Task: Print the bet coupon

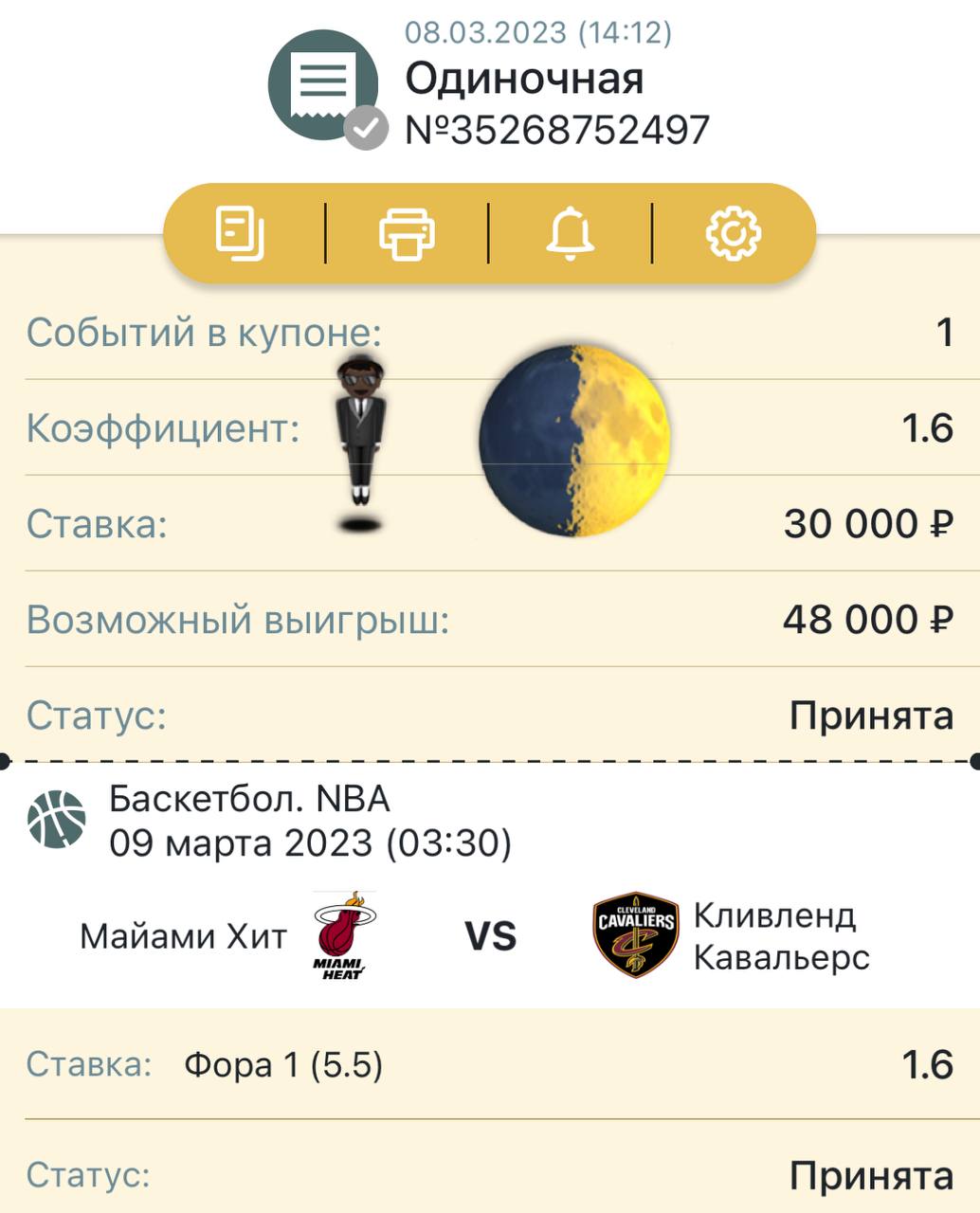Action: point(407,232)
